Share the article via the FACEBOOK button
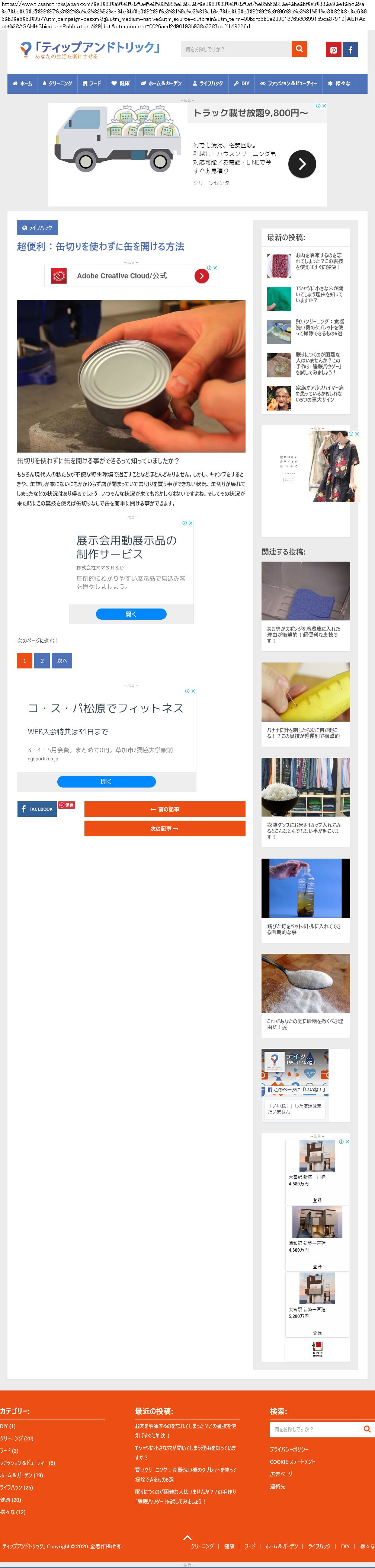375x1568 pixels. tap(37, 809)
